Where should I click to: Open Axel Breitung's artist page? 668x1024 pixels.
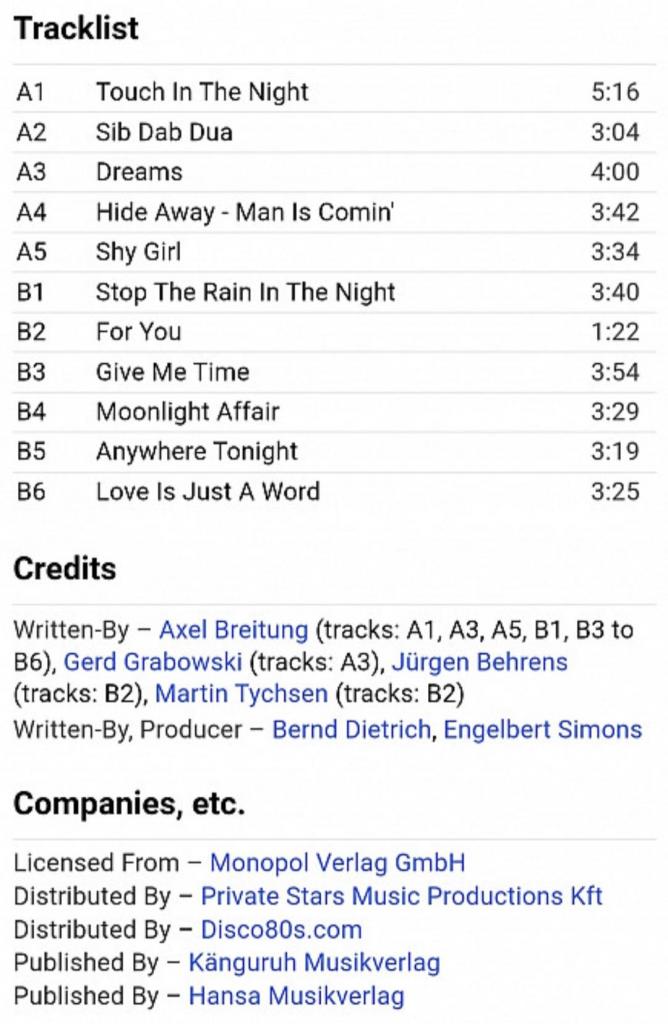233,630
